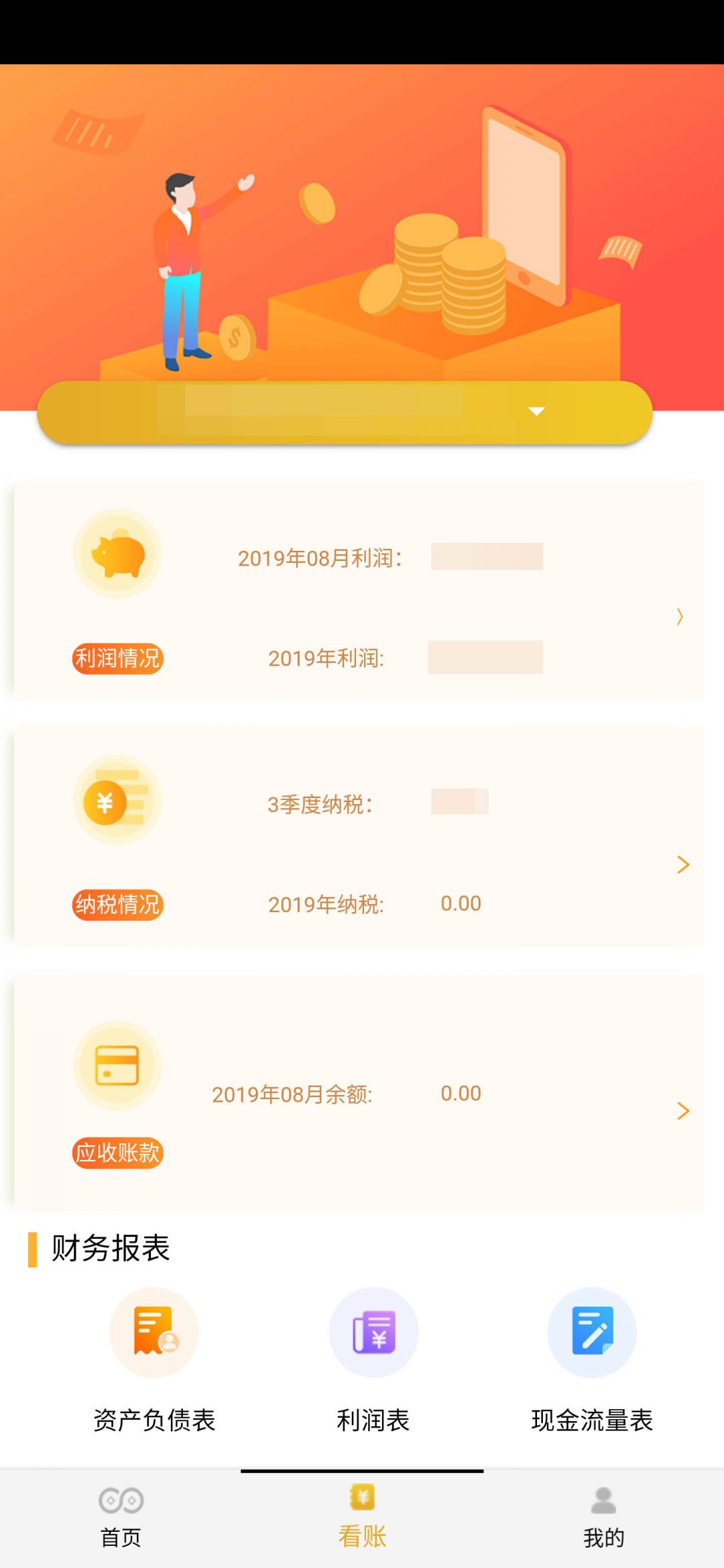This screenshot has width=724, height=1568.
Task: Expand the yellow company selector dropdown
Action: click(x=536, y=411)
